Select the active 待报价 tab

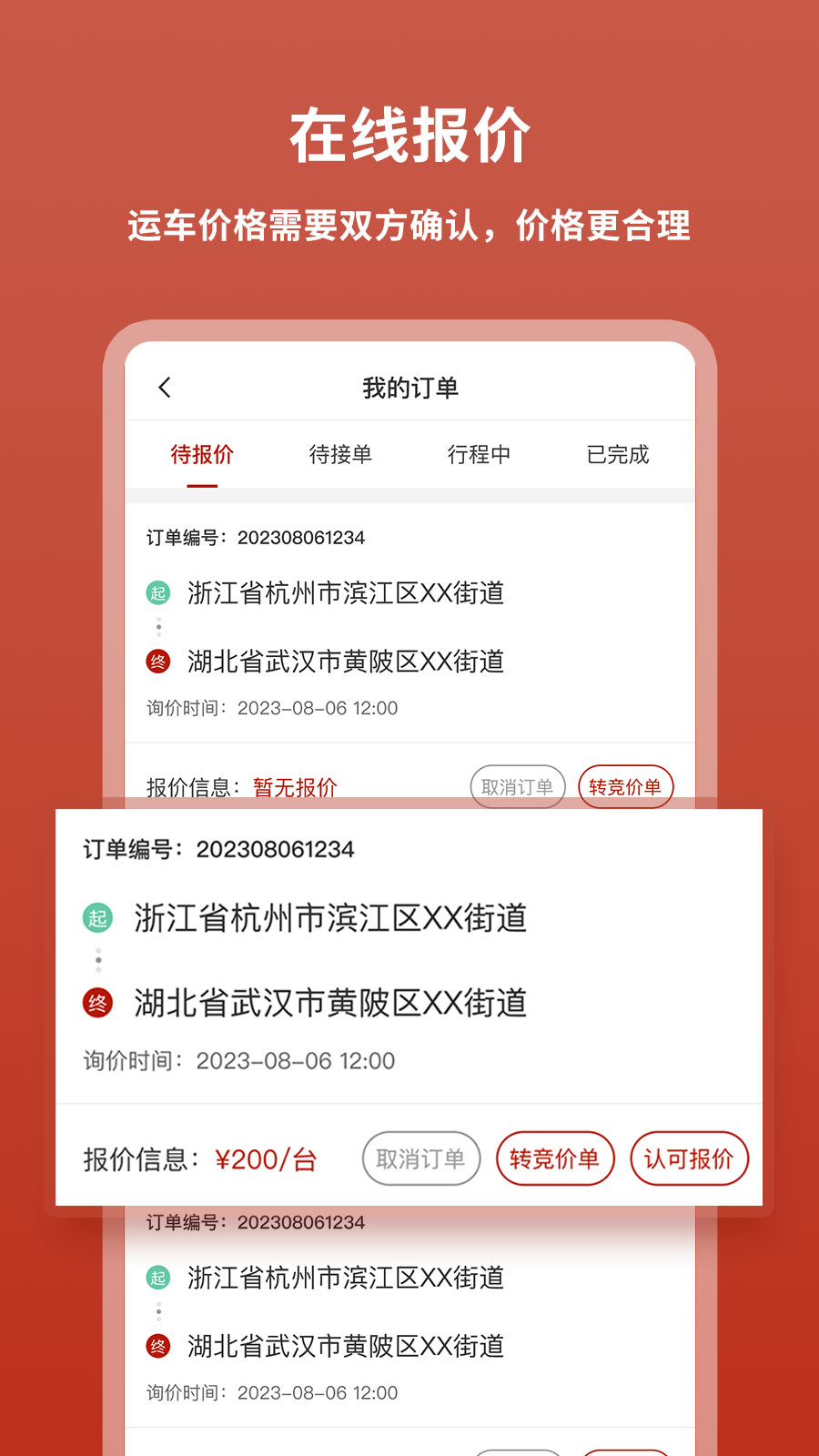pos(203,454)
